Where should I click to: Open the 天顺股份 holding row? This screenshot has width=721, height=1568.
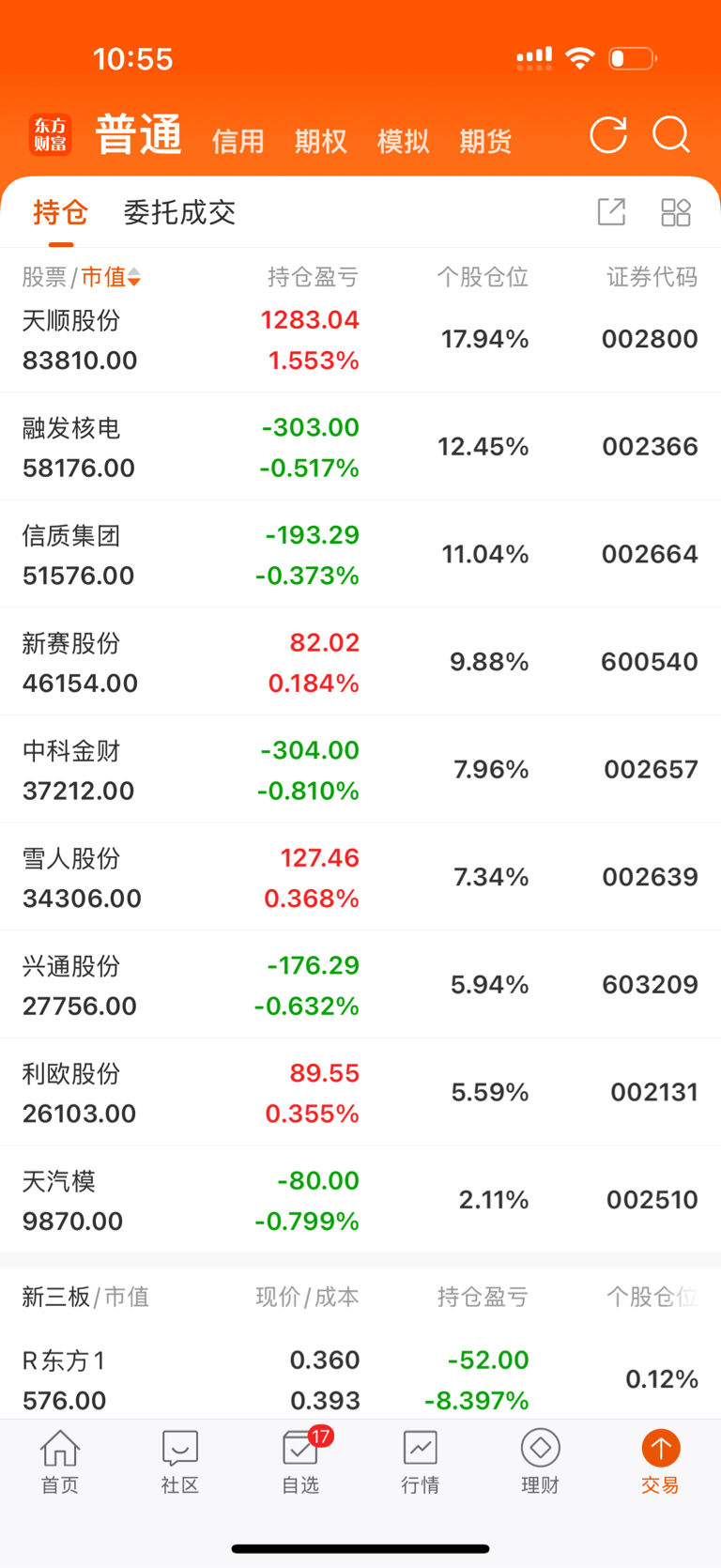[360, 340]
